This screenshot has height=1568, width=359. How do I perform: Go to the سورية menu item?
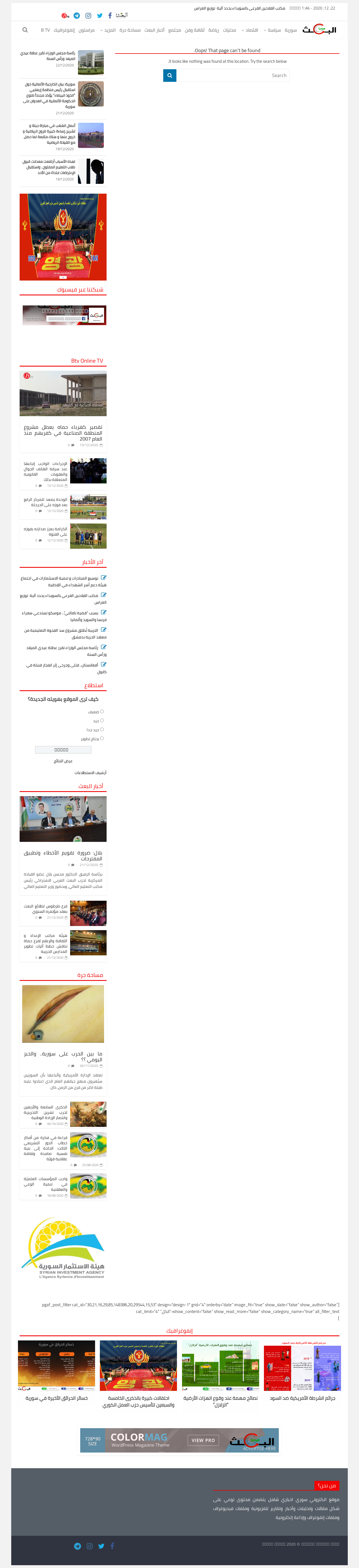click(x=291, y=30)
